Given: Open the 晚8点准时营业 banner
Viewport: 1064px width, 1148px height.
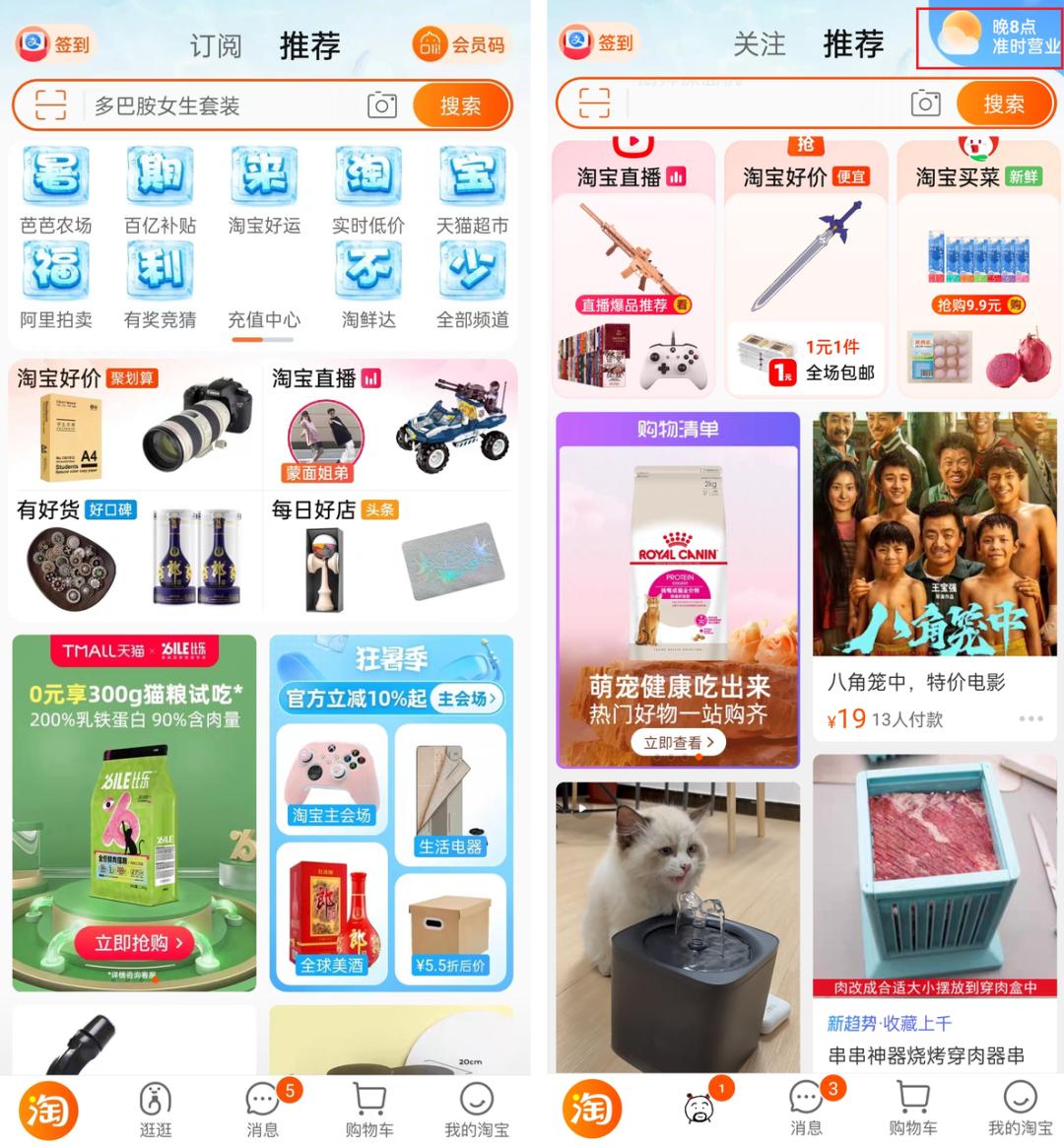Looking at the screenshot, I should [990, 37].
